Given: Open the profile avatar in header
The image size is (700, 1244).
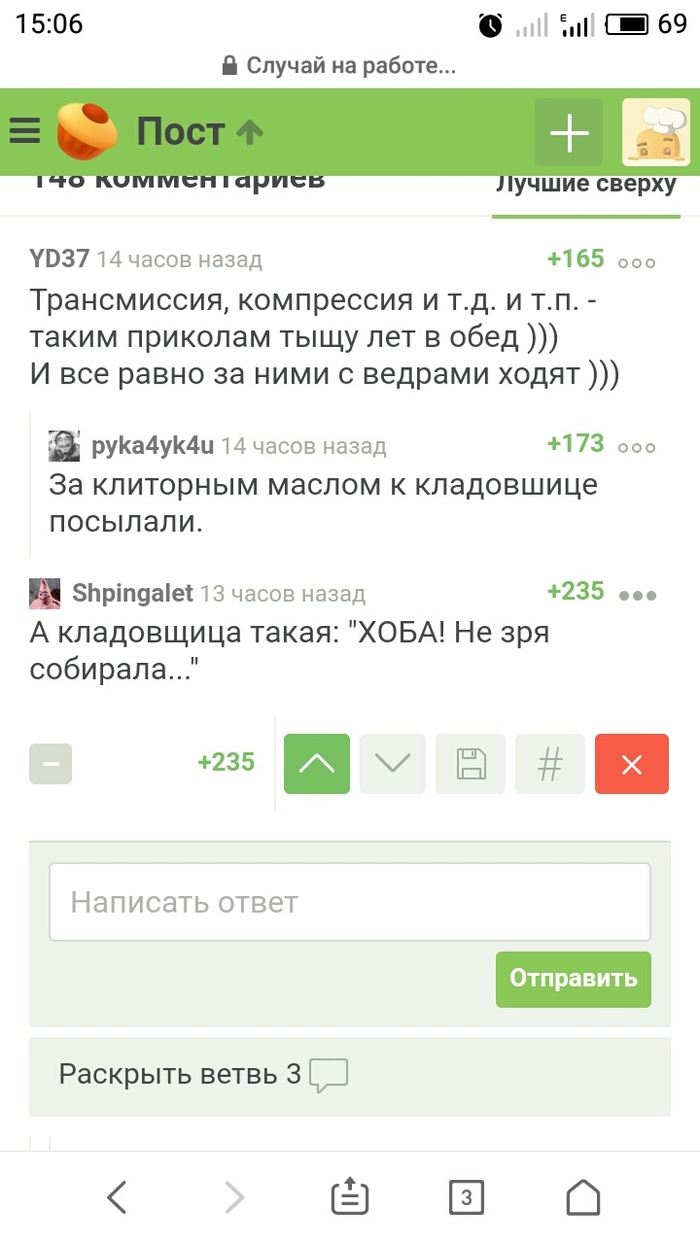Looking at the screenshot, I should click(x=656, y=132).
